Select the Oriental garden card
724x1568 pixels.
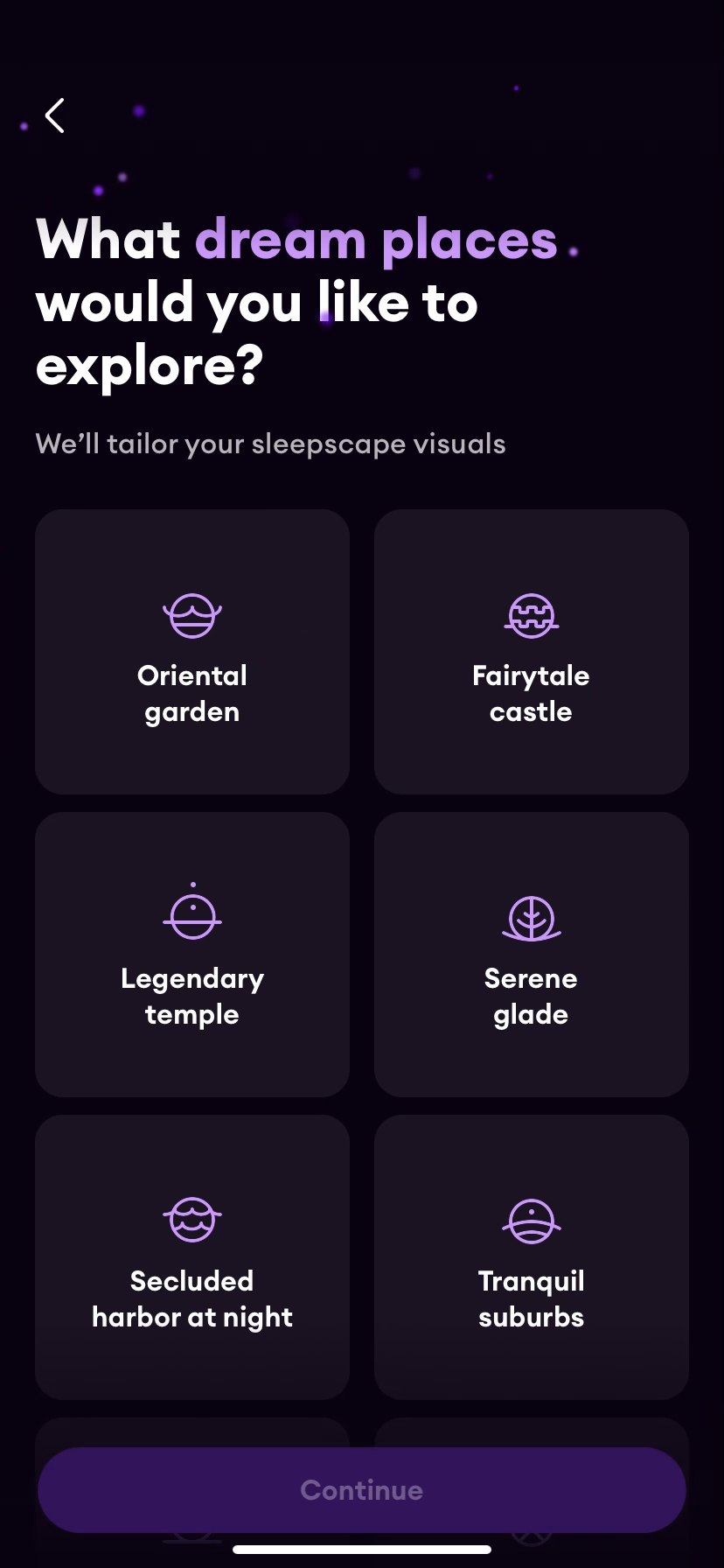click(x=192, y=652)
